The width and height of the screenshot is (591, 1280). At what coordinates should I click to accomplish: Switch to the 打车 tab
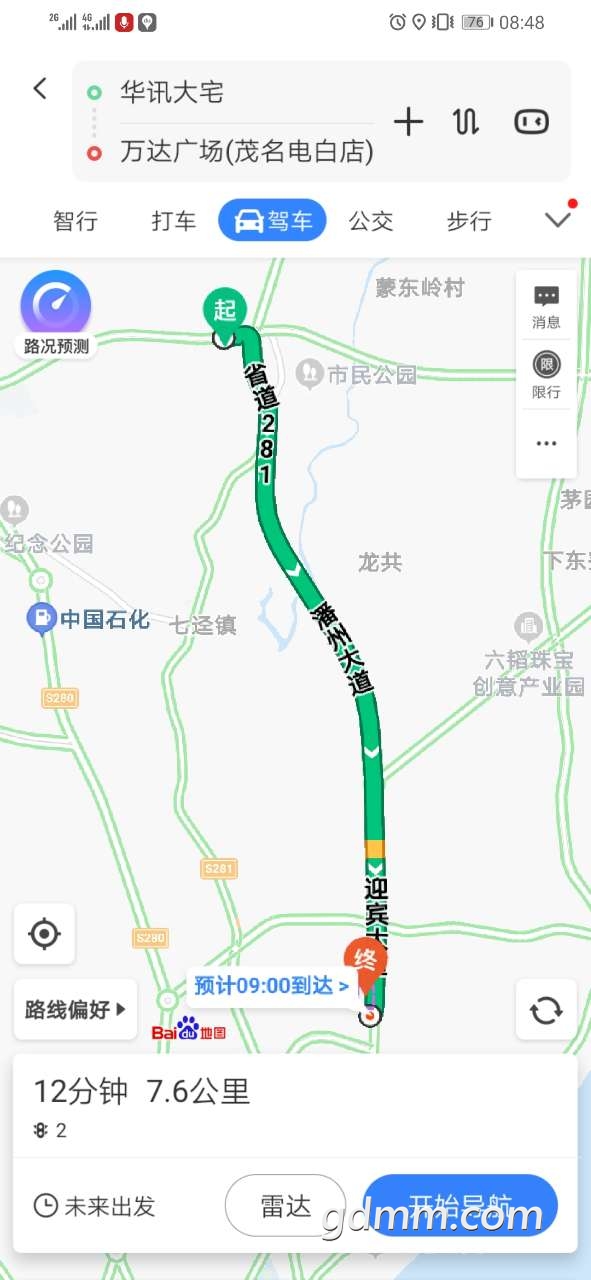[x=174, y=221]
